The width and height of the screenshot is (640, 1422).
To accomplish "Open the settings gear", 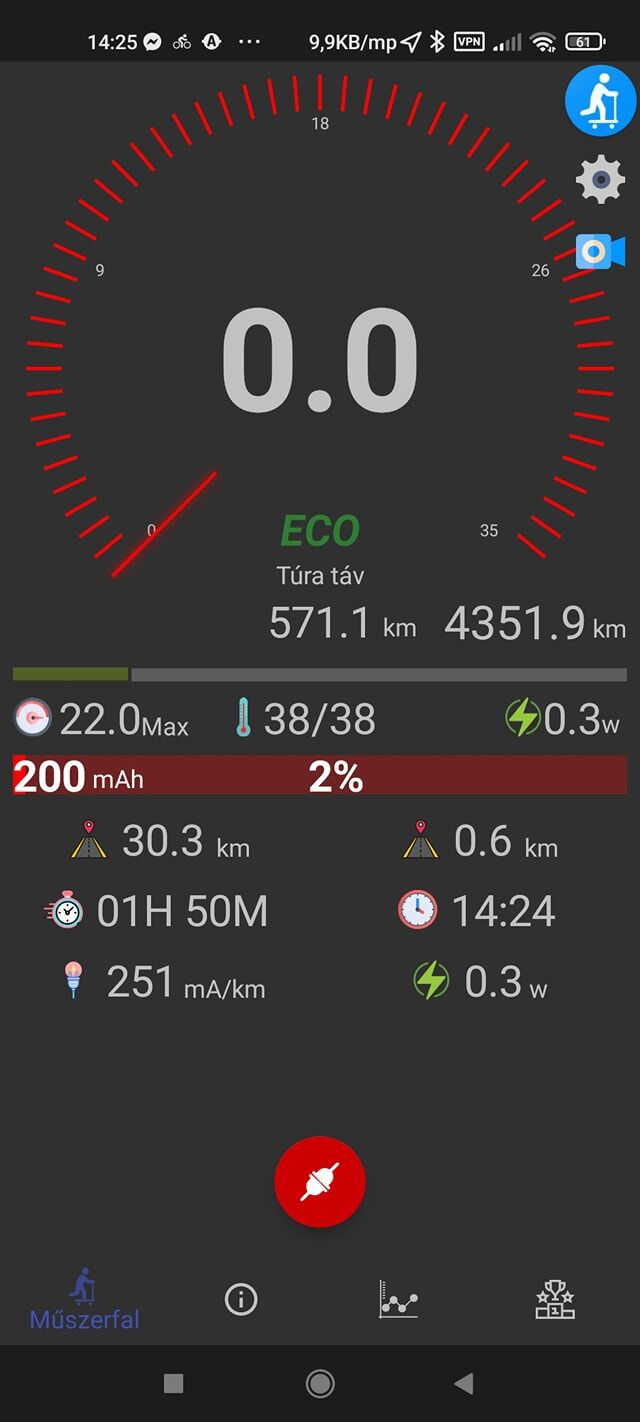I will 600,180.
